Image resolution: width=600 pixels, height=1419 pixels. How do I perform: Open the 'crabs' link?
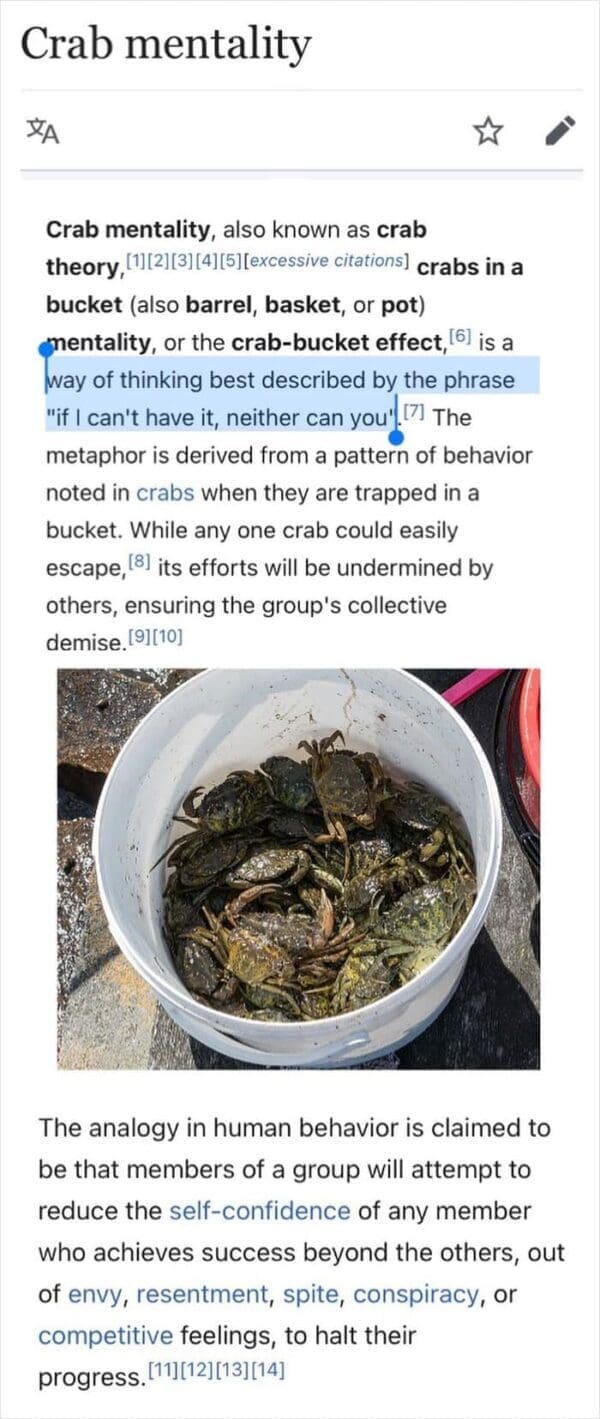pyautogui.click(x=165, y=493)
